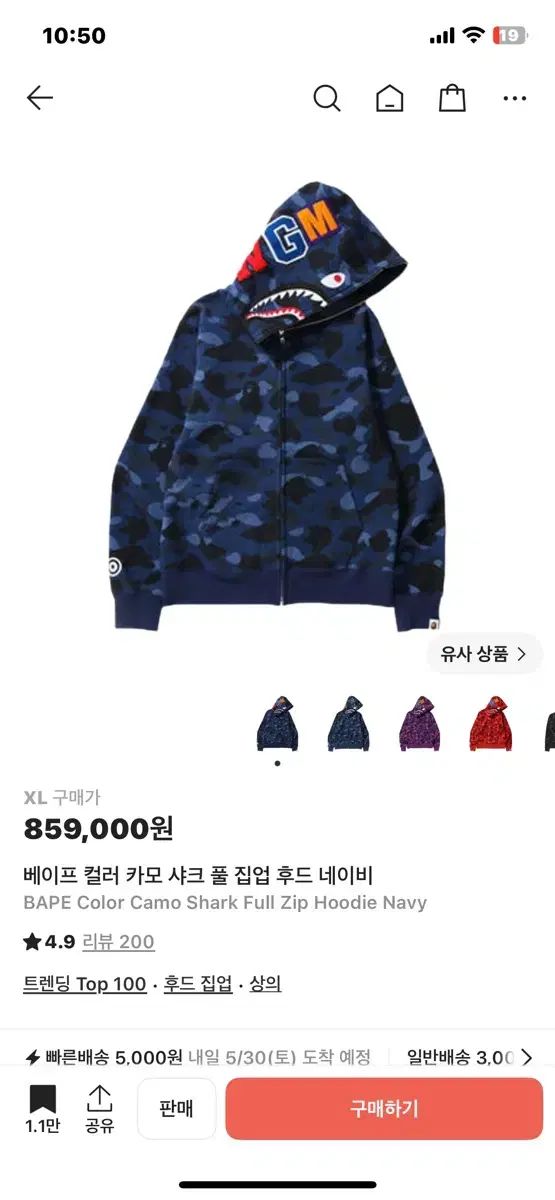555x1200 pixels.
Task: Open the 트렌딩 Top 100 link
Action: [x=85, y=984]
